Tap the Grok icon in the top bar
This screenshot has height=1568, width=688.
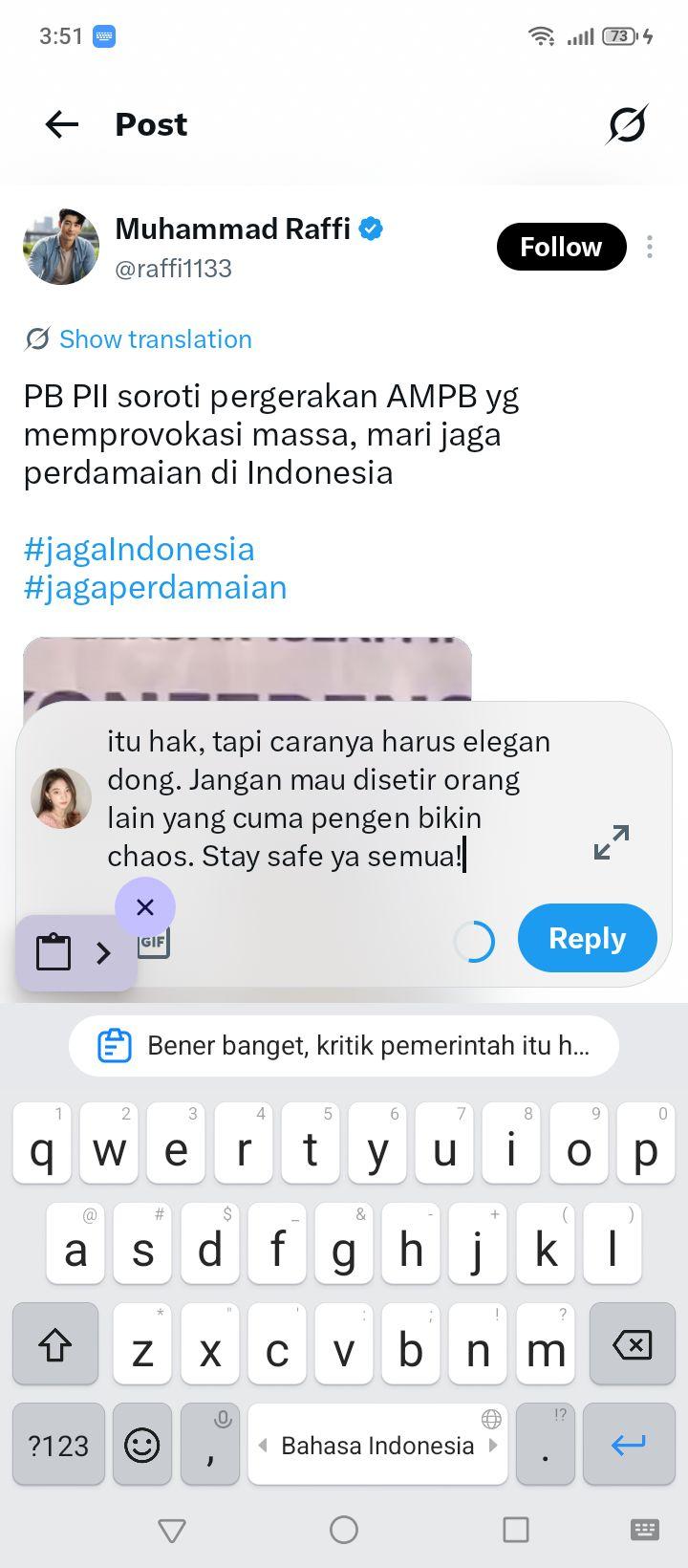(x=627, y=124)
